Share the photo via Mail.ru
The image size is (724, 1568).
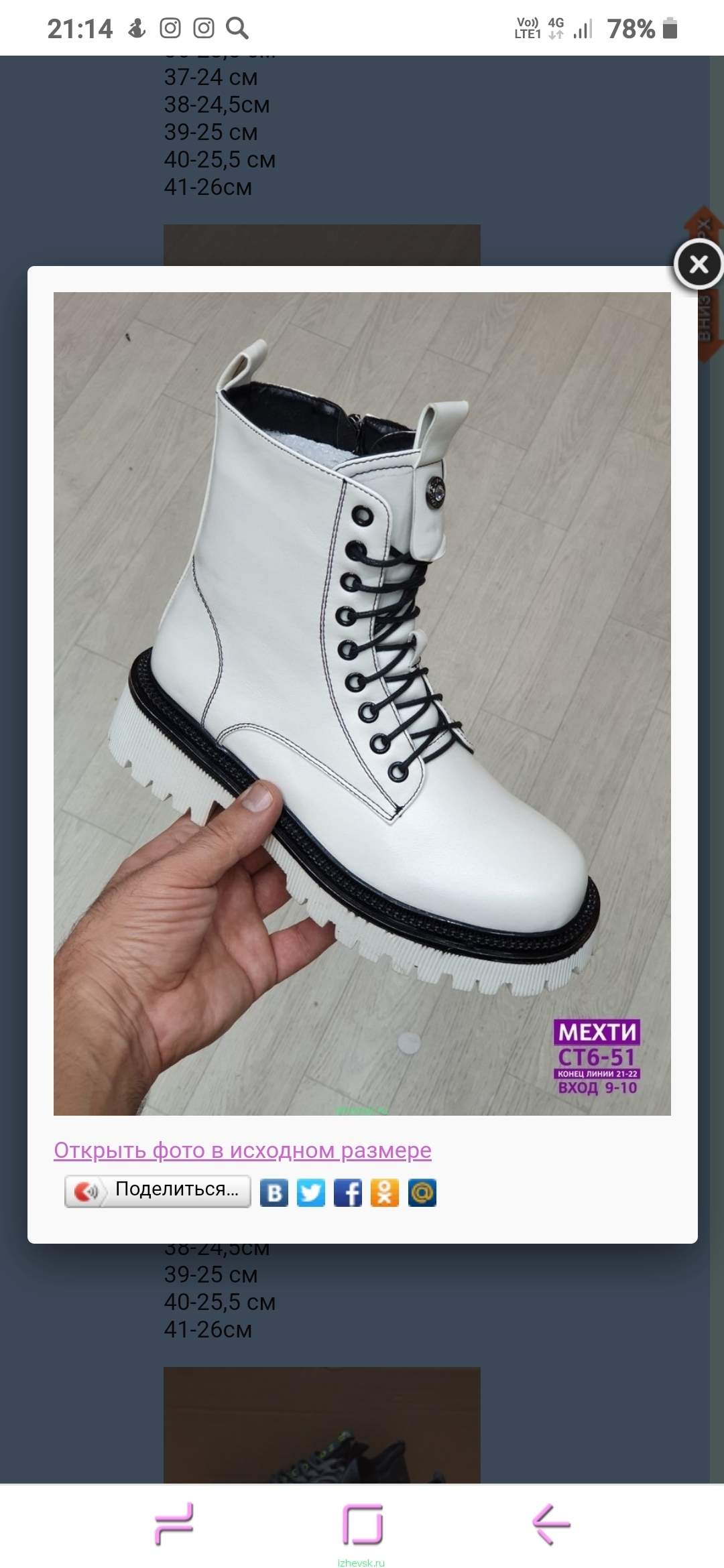pos(422,1193)
